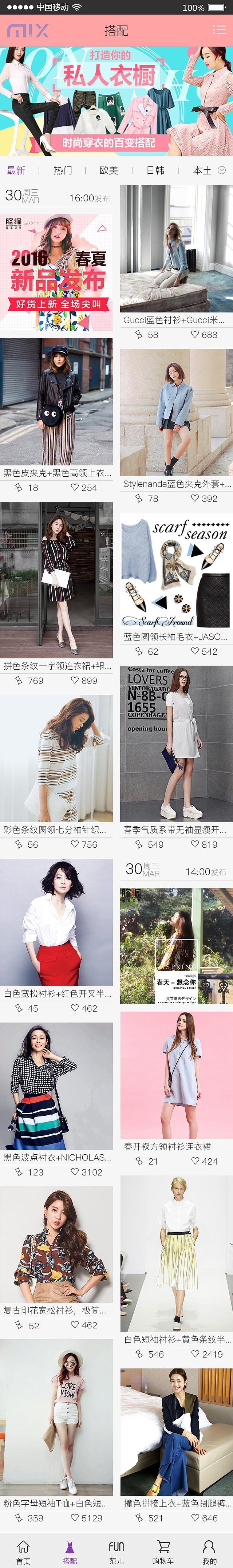Like the 拼色条纹一字领连衣裙 outfit
This screenshot has width=233, height=1568.
point(75,681)
